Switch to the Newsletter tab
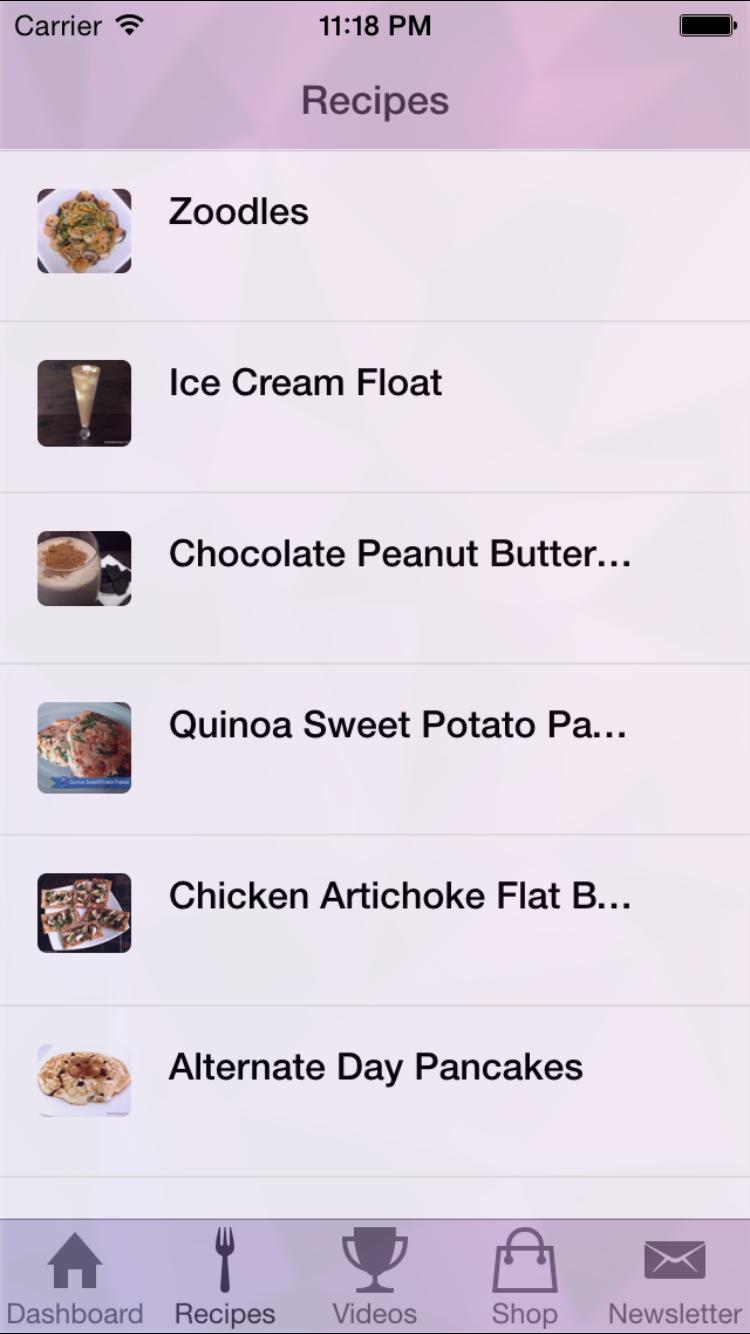Image resolution: width=750 pixels, height=1334 pixels. (675, 1278)
